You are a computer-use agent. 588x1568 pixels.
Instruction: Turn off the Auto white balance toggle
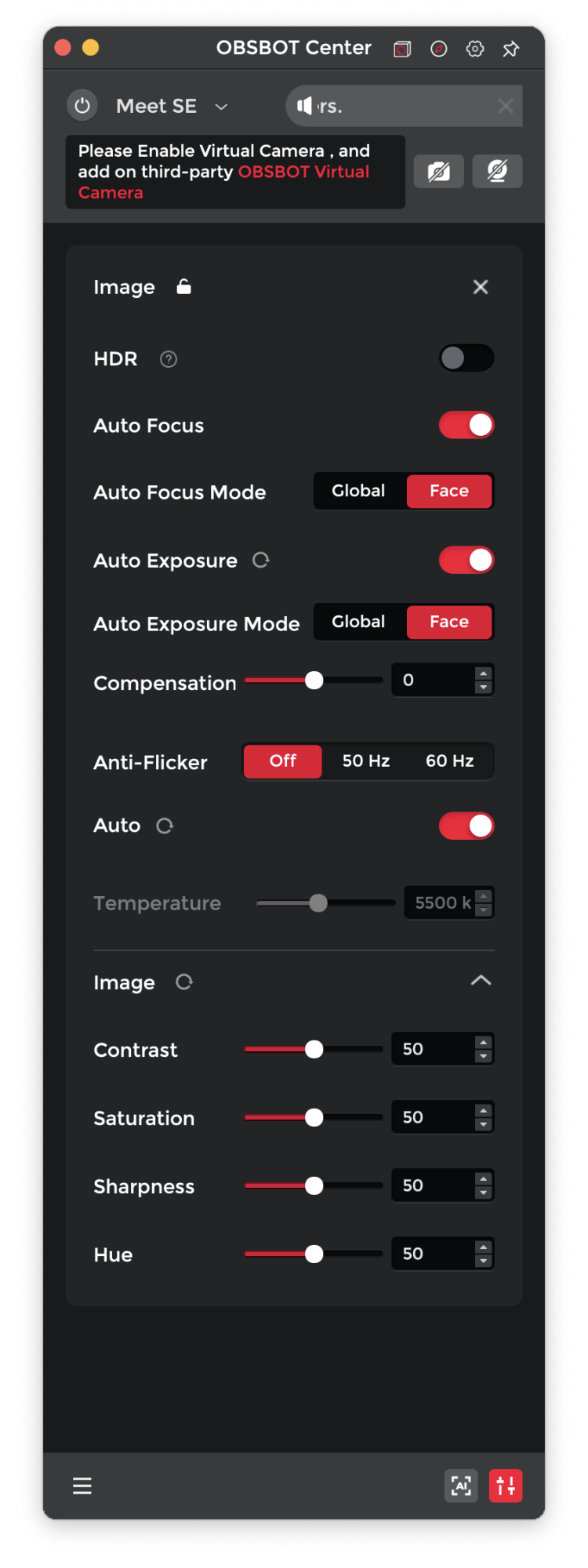[466, 826]
